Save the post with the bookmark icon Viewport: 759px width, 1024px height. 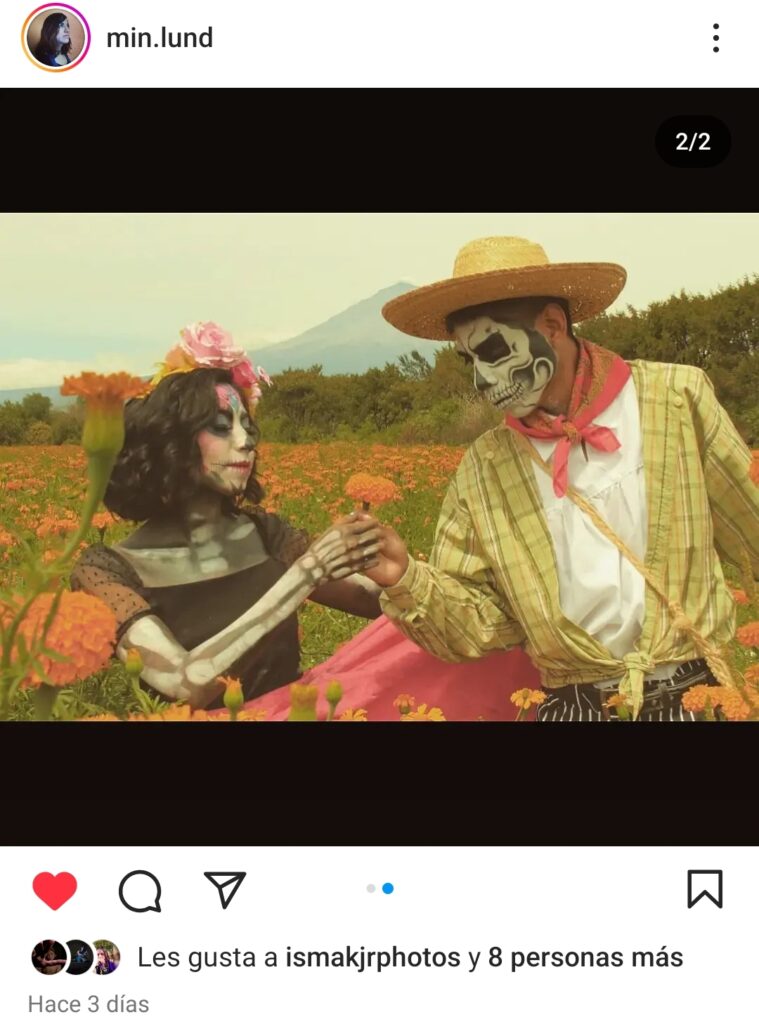[705, 889]
